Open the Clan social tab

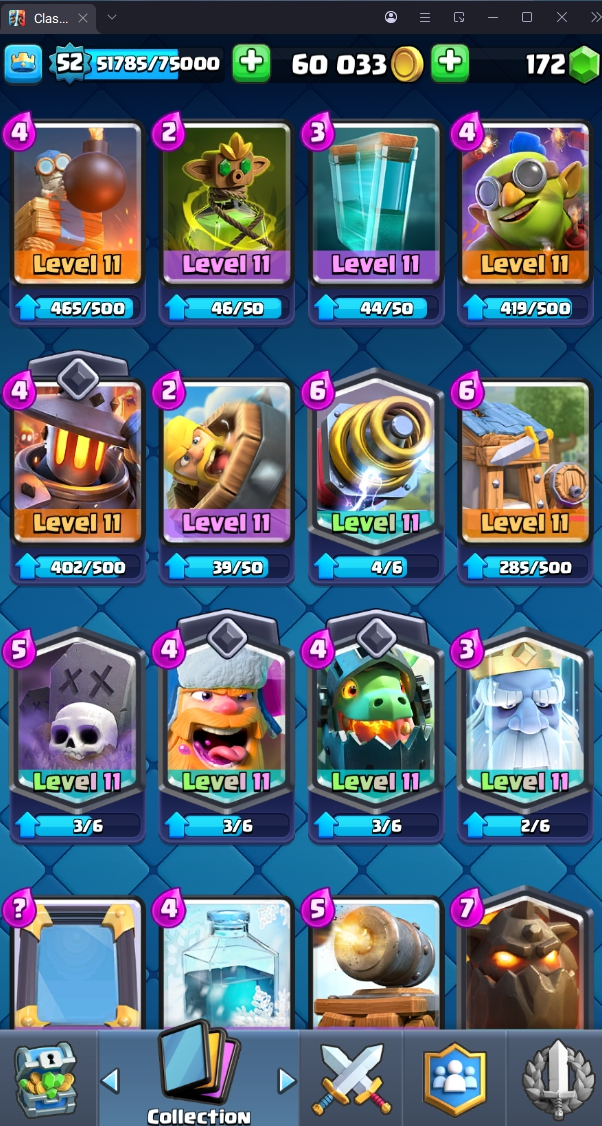455,1078
